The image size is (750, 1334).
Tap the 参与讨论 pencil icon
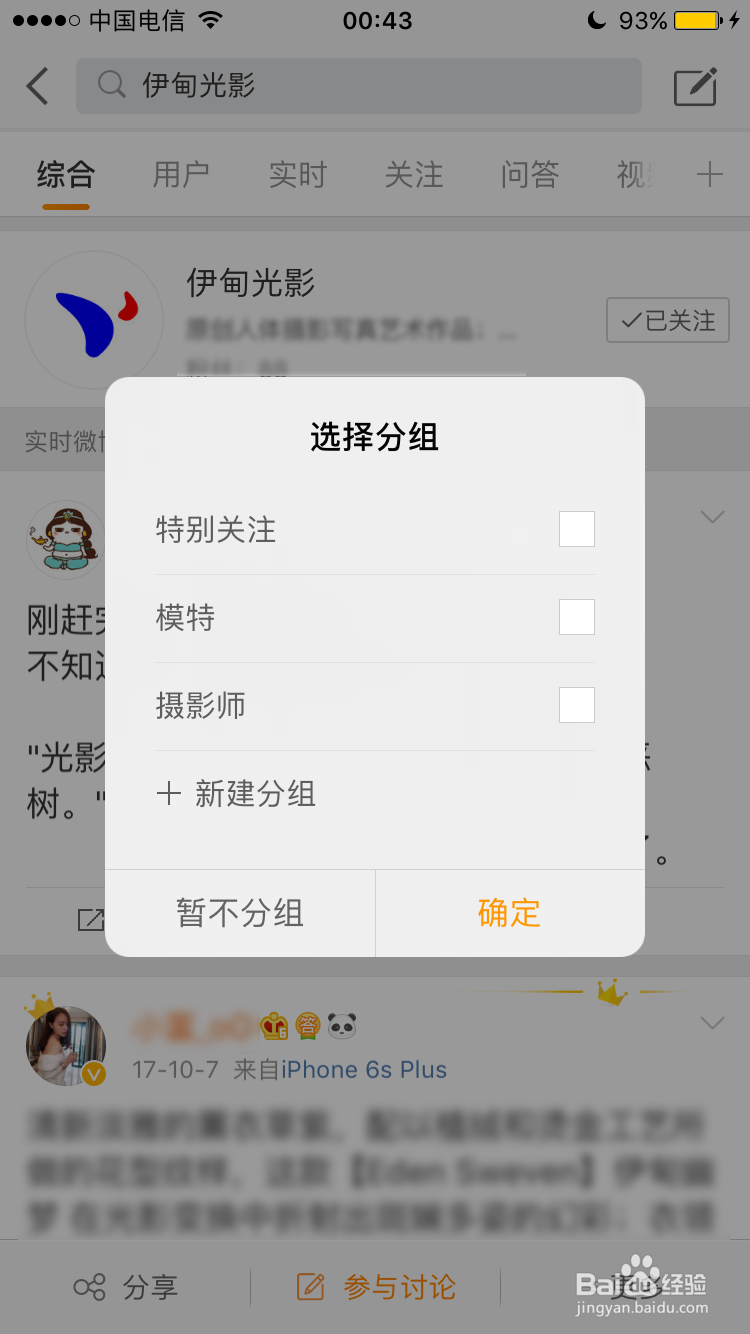(x=312, y=1288)
